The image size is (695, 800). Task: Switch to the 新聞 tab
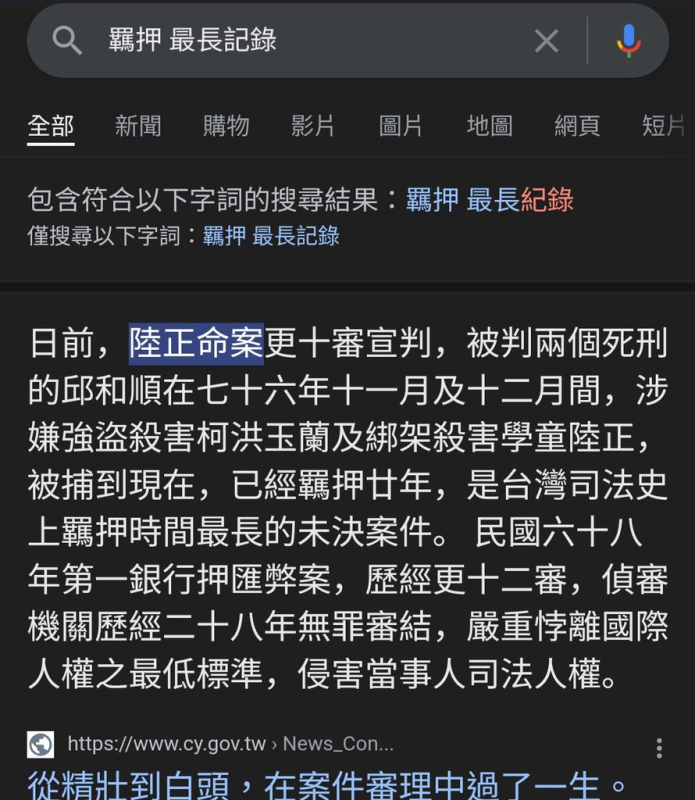pos(138,126)
